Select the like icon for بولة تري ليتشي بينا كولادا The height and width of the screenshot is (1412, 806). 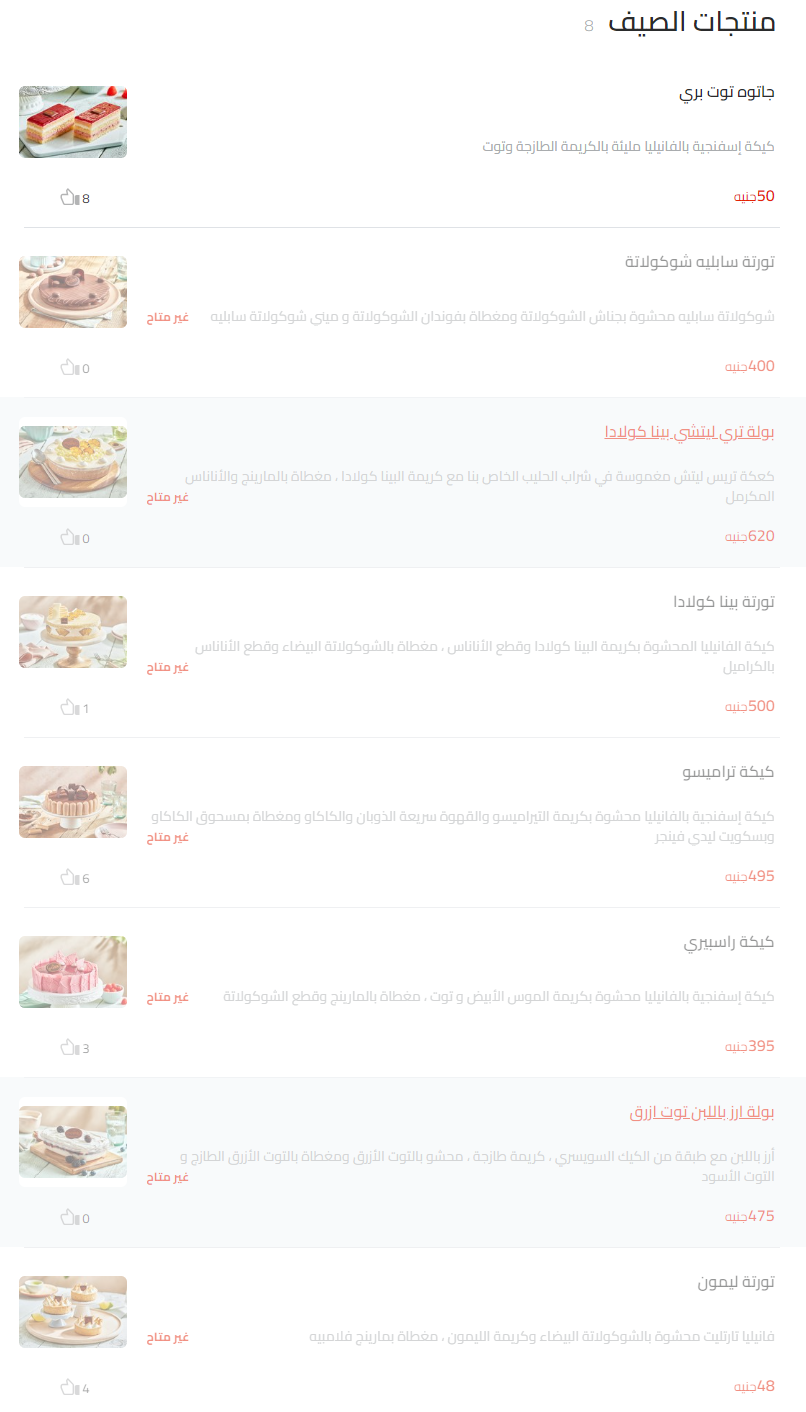tap(70, 537)
